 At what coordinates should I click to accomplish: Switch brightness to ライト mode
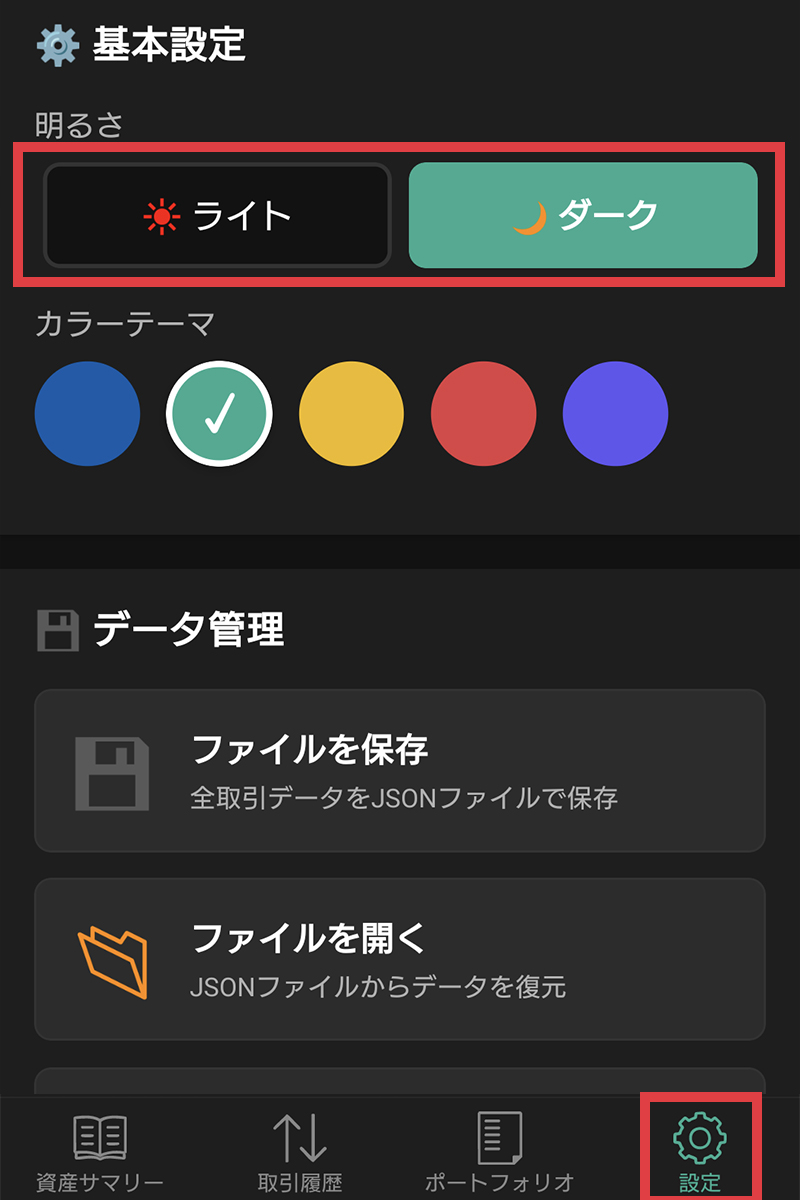coord(218,215)
